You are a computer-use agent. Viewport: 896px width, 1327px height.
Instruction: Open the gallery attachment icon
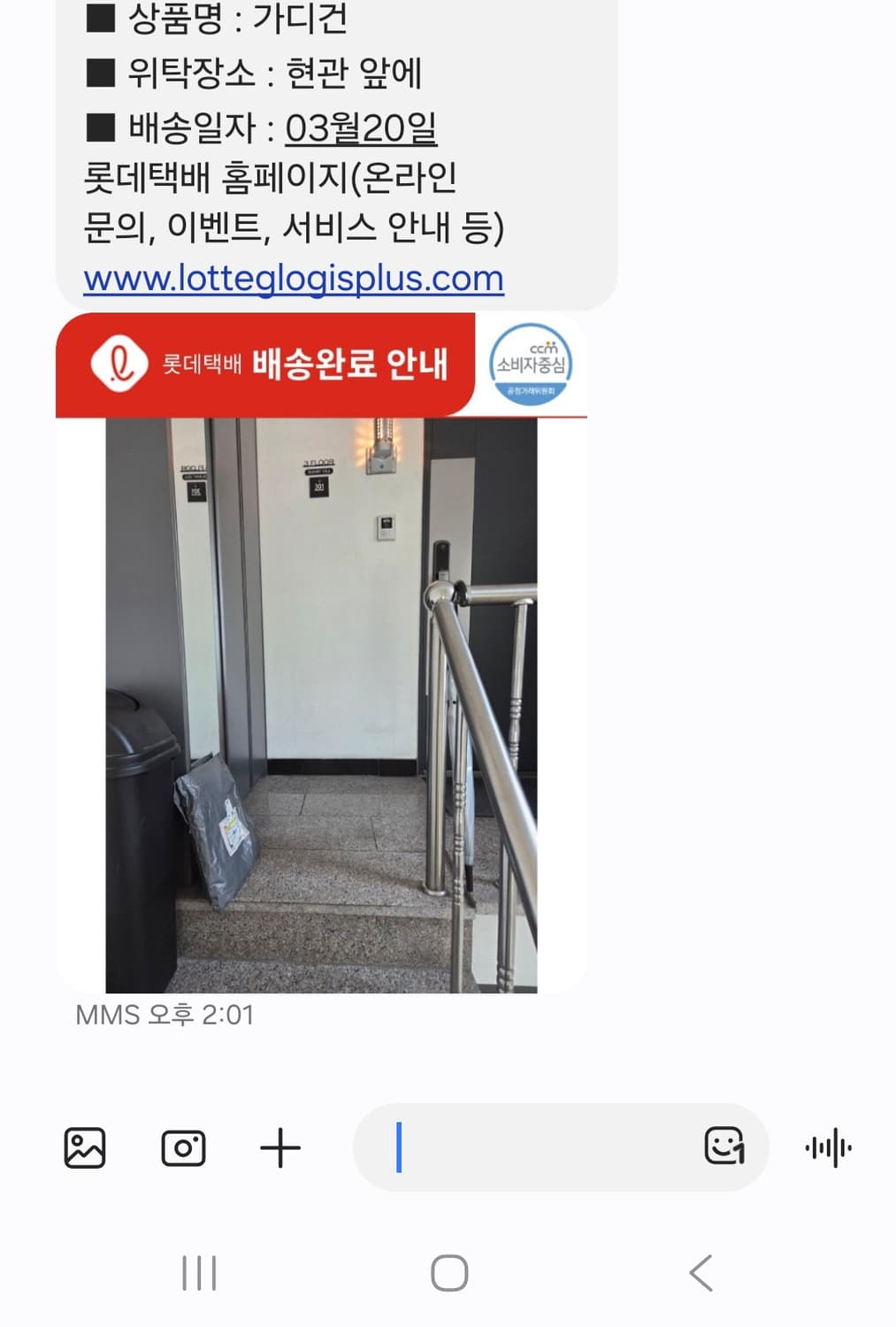(85, 1148)
